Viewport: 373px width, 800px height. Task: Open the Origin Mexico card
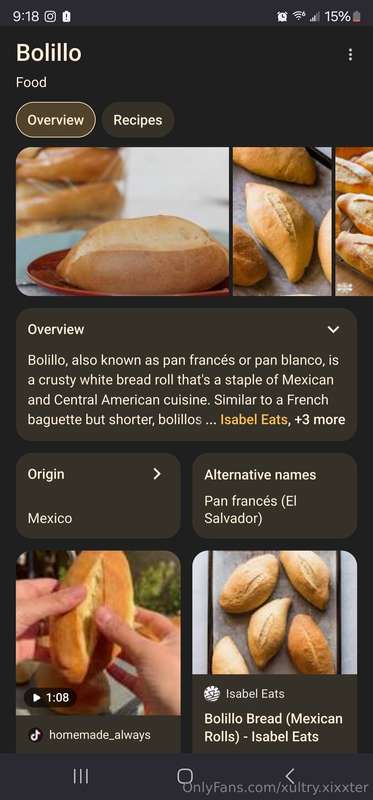point(98,496)
